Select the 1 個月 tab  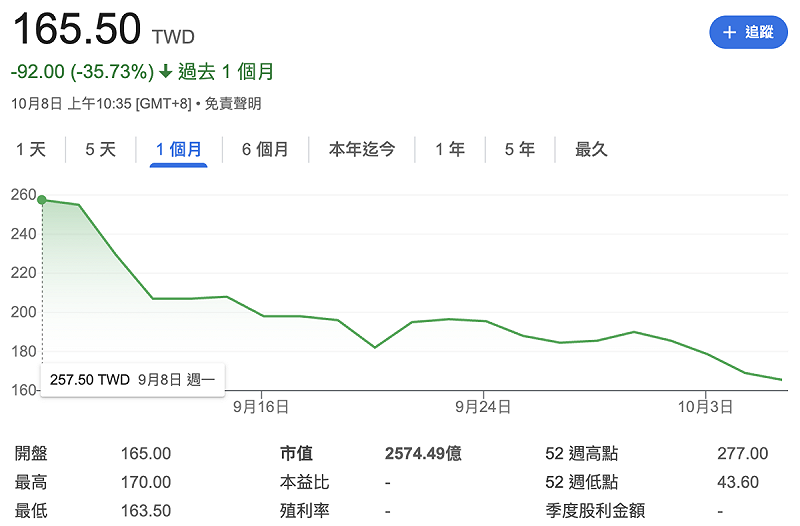pyautogui.click(x=179, y=150)
